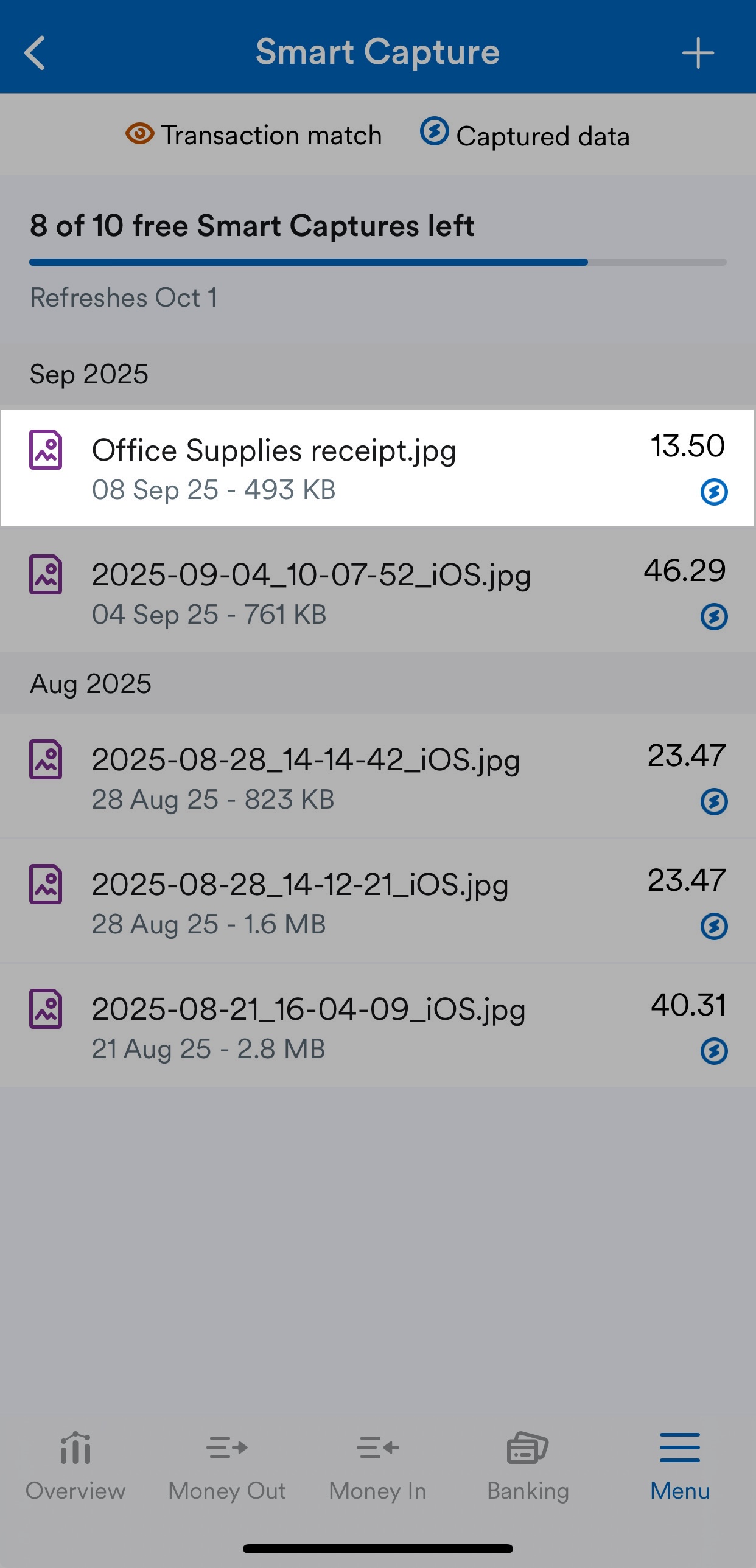Select the Banking card icon
The width and height of the screenshot is (756, 1568).
point(527,1448)
